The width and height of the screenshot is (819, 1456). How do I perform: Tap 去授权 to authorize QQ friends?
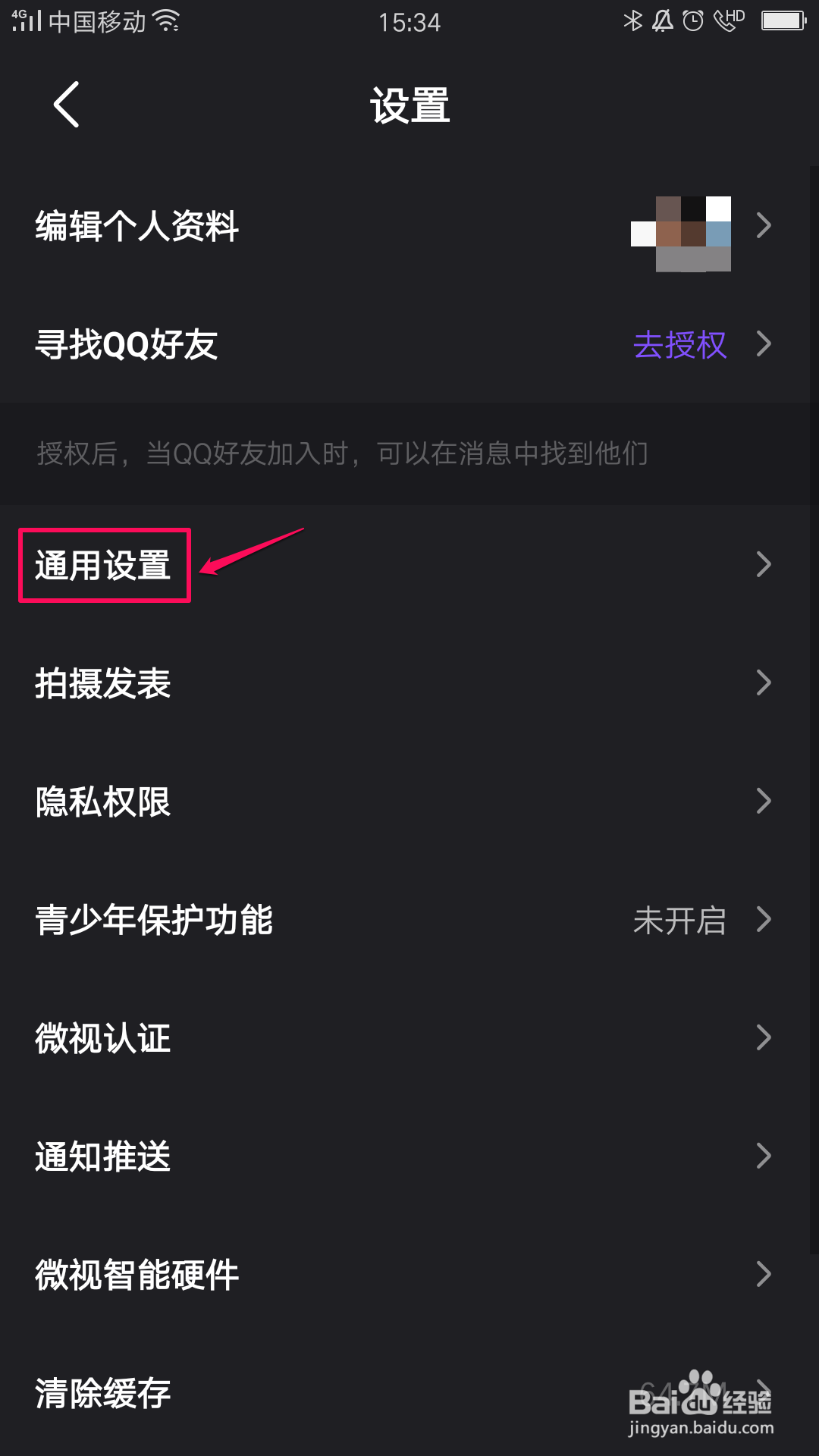point(679,345)
